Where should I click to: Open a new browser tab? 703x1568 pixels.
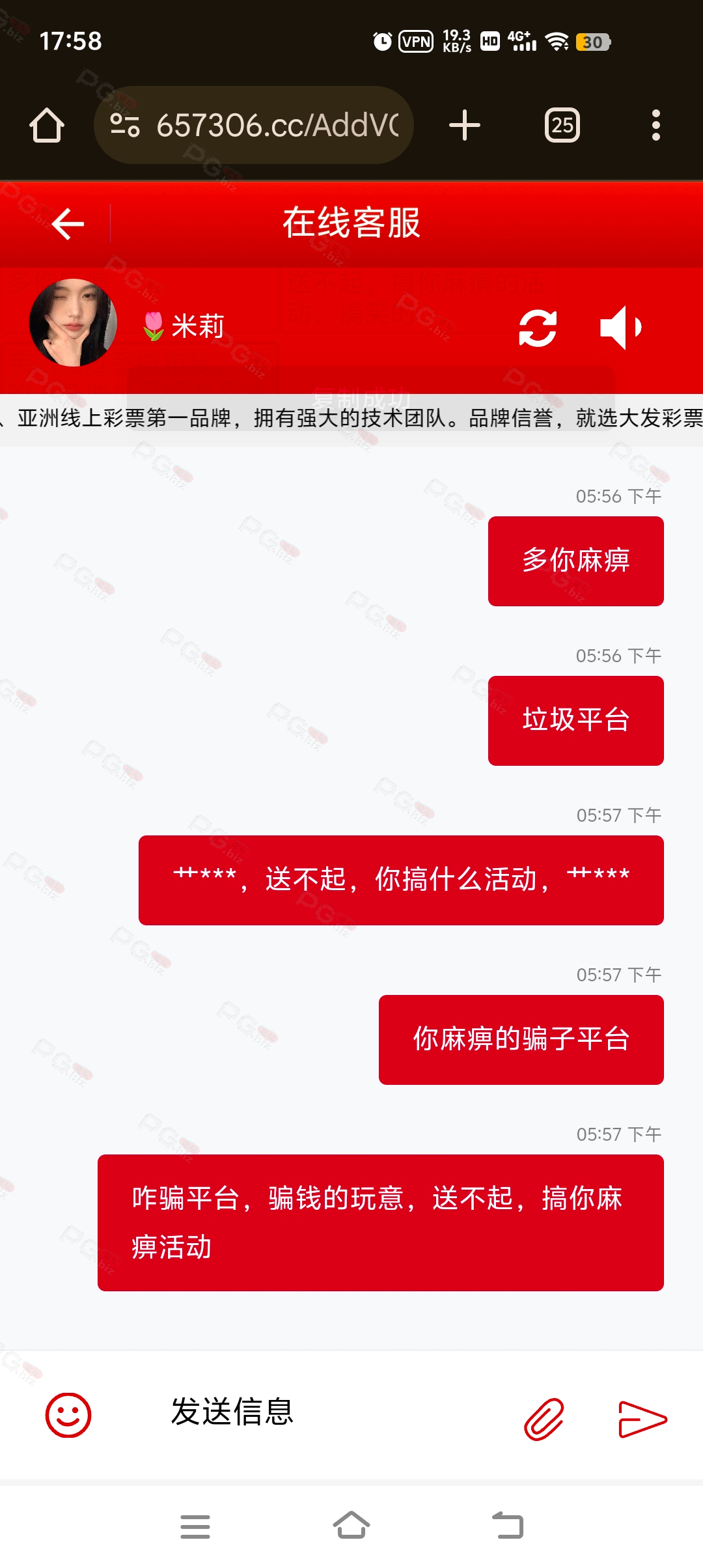pyautogui.click(x=465, y=125)
